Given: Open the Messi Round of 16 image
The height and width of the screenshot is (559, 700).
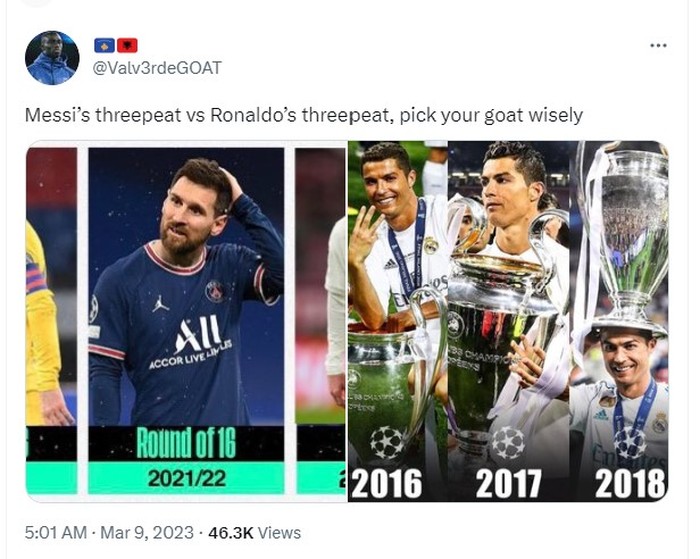Looking at the screenshot, I should 186,320.
